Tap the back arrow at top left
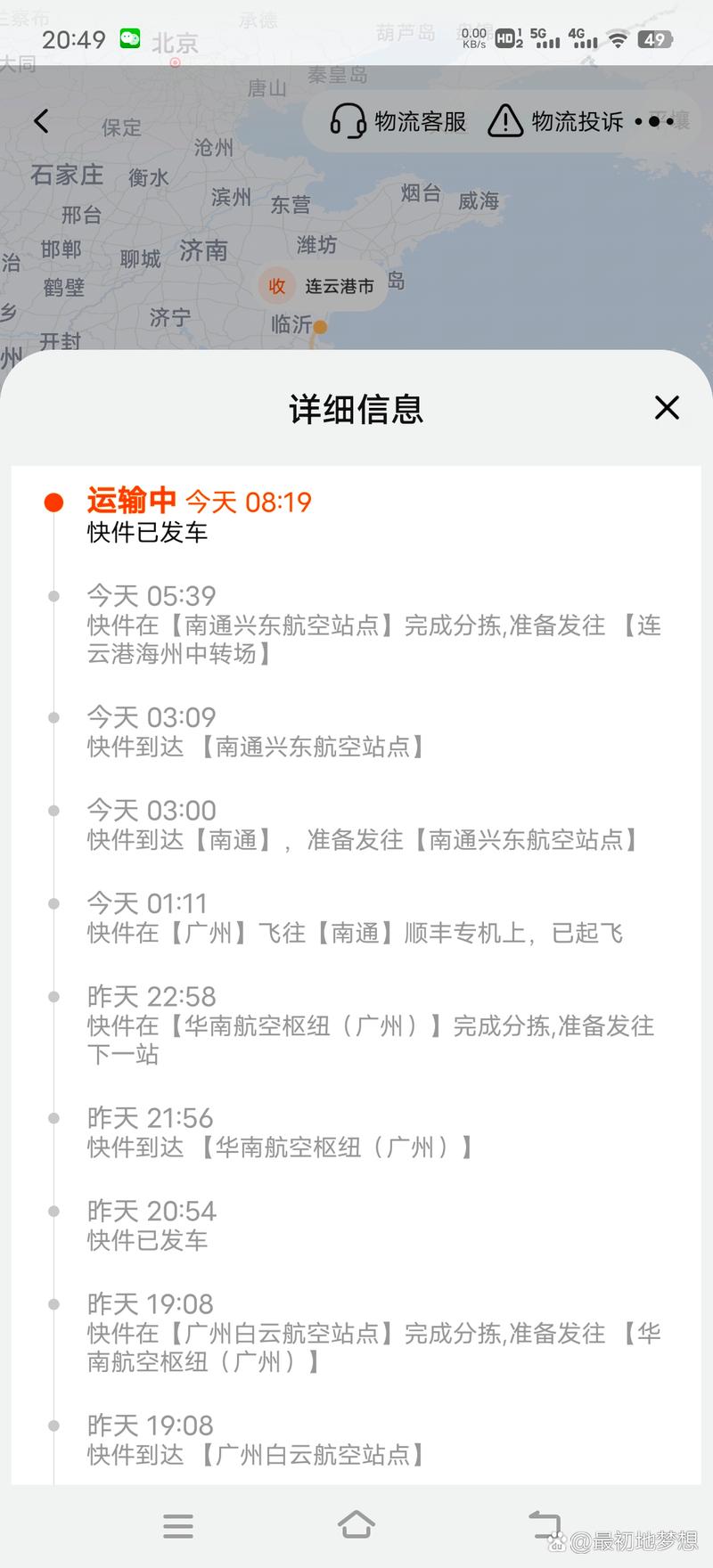The height and width of the screenshot is (1568, 713). [x=39, y=121]
